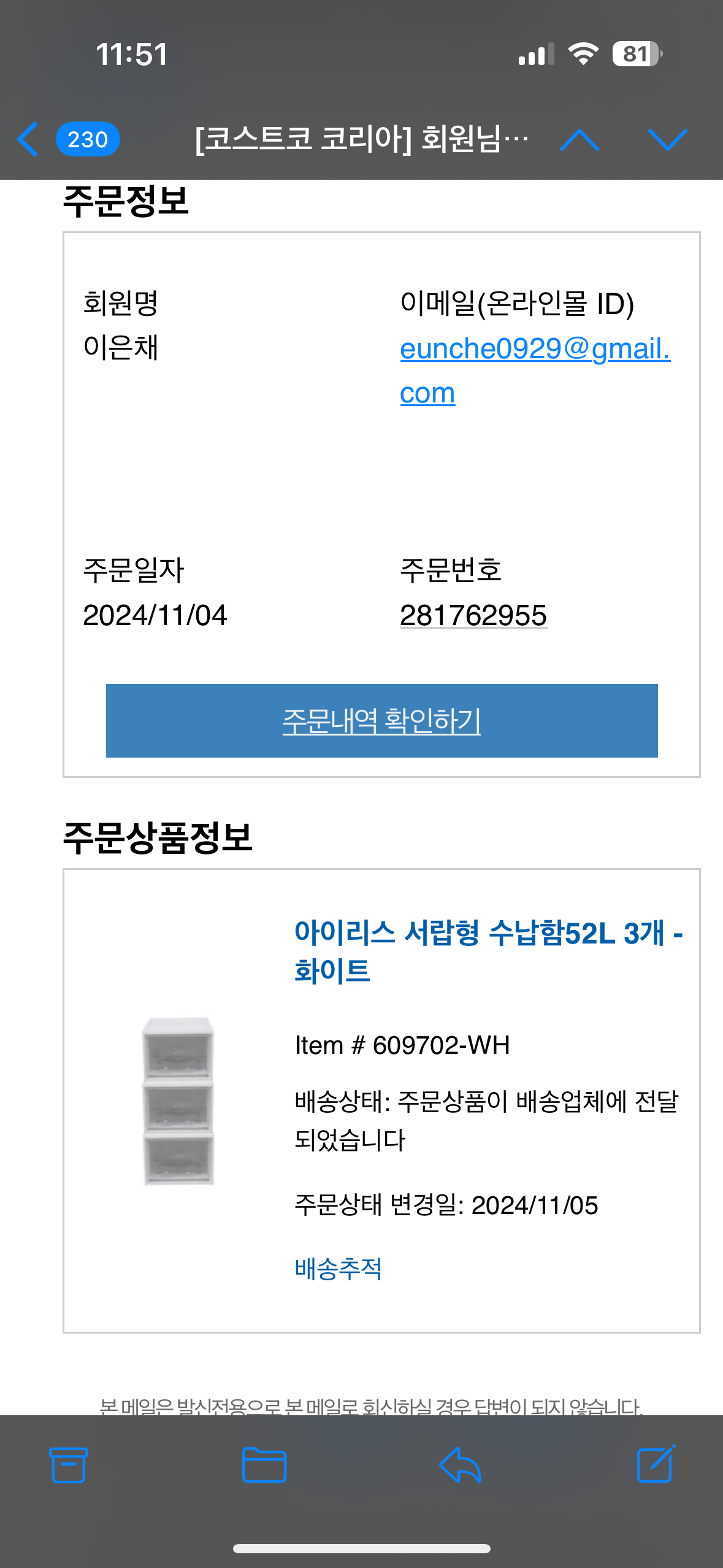Open the 배송추적 delivery tracking link
The image size is (723, 1568).
(338, 1269)
